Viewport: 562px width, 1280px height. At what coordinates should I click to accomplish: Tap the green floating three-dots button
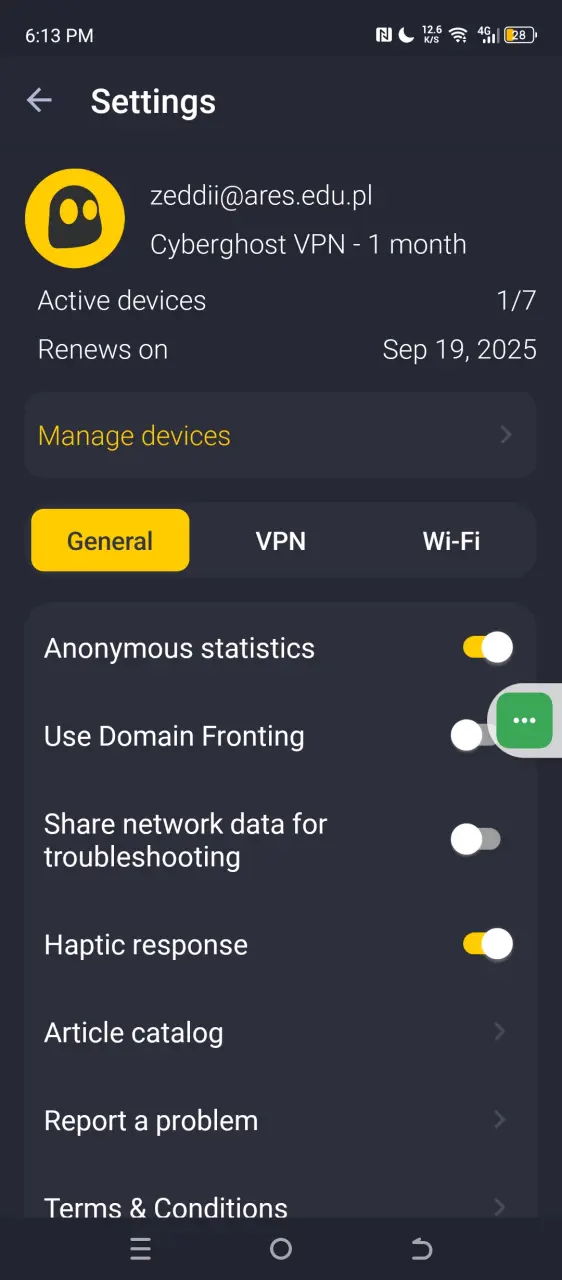click(525, 720)
